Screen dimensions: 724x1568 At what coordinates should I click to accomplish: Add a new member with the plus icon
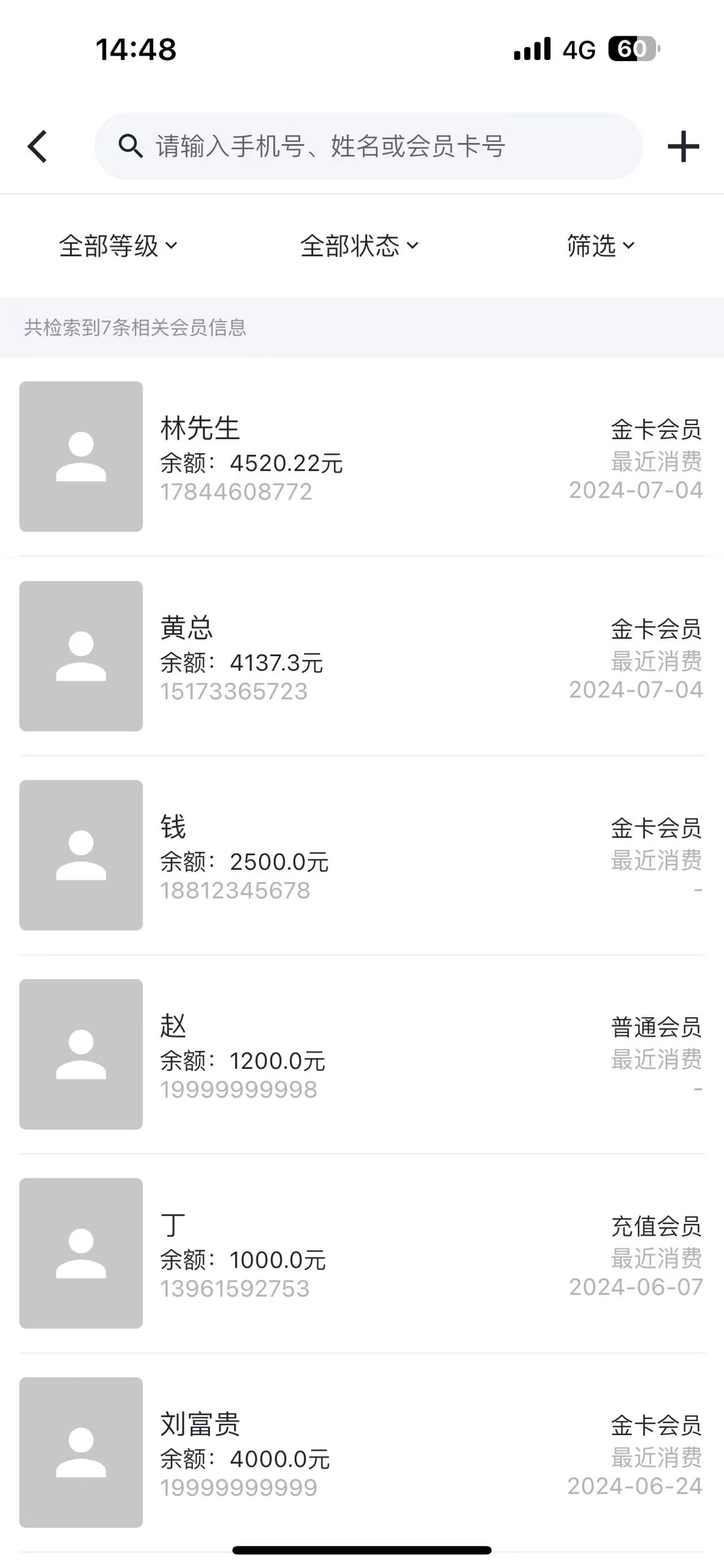coord(683,147)
